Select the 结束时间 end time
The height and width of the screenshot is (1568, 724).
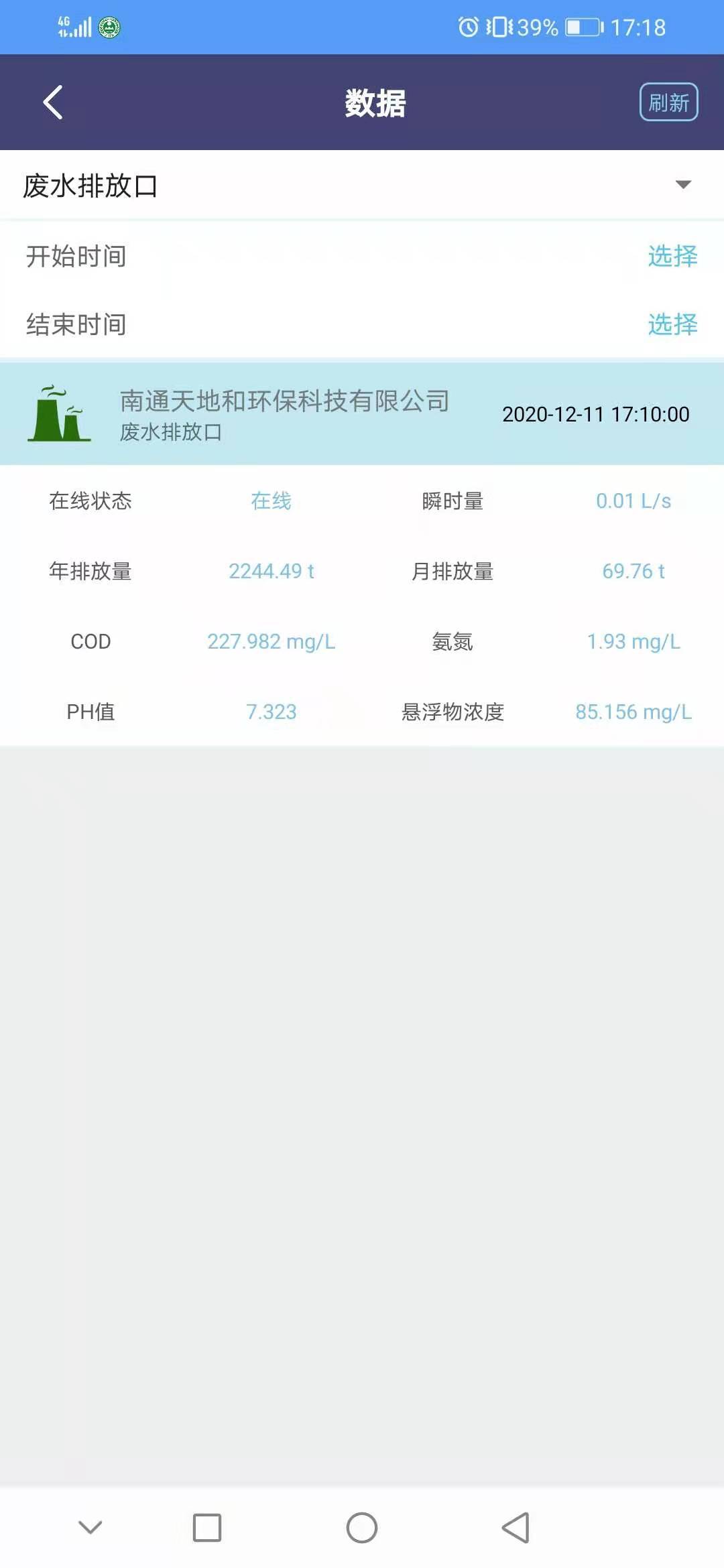tap(672, 324)
